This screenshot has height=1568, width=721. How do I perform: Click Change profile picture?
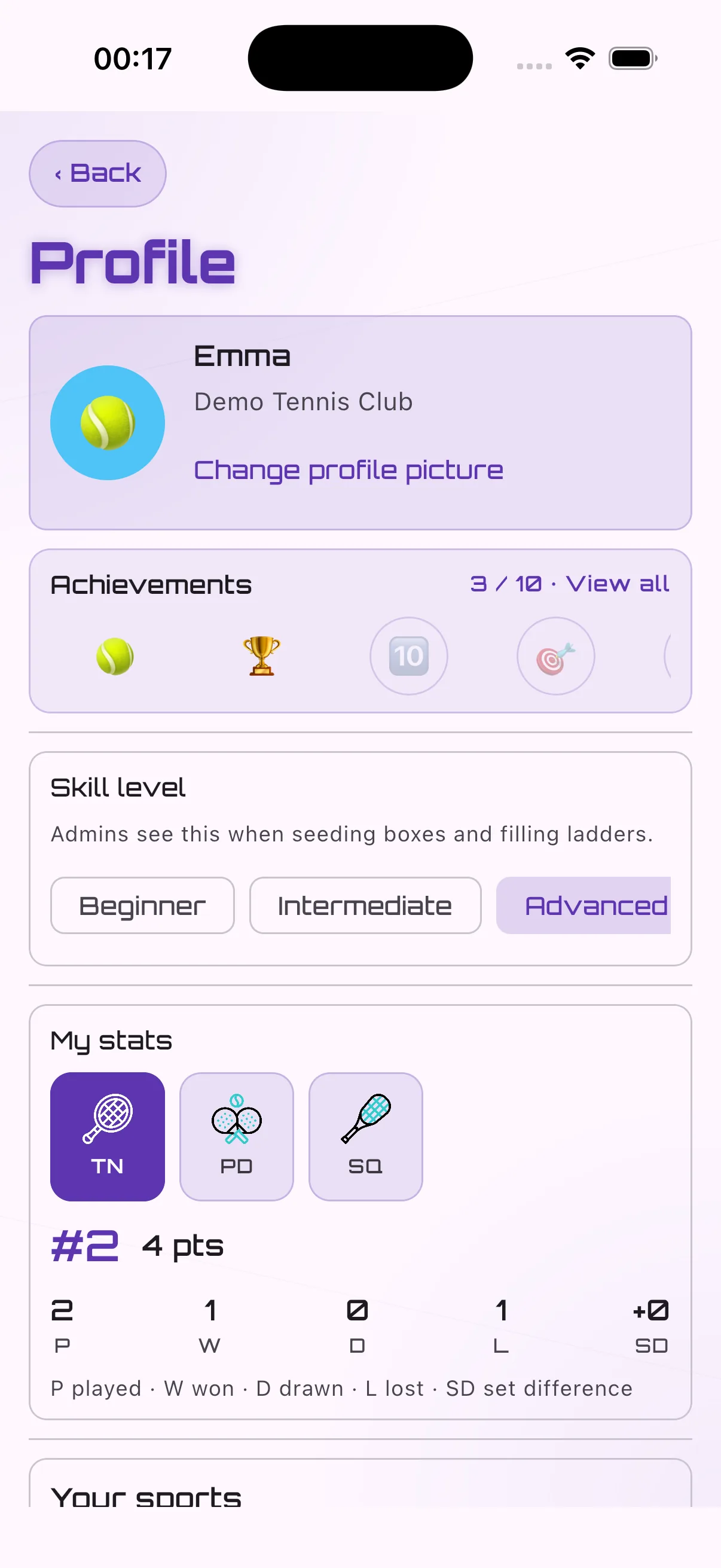click(349, 469)
